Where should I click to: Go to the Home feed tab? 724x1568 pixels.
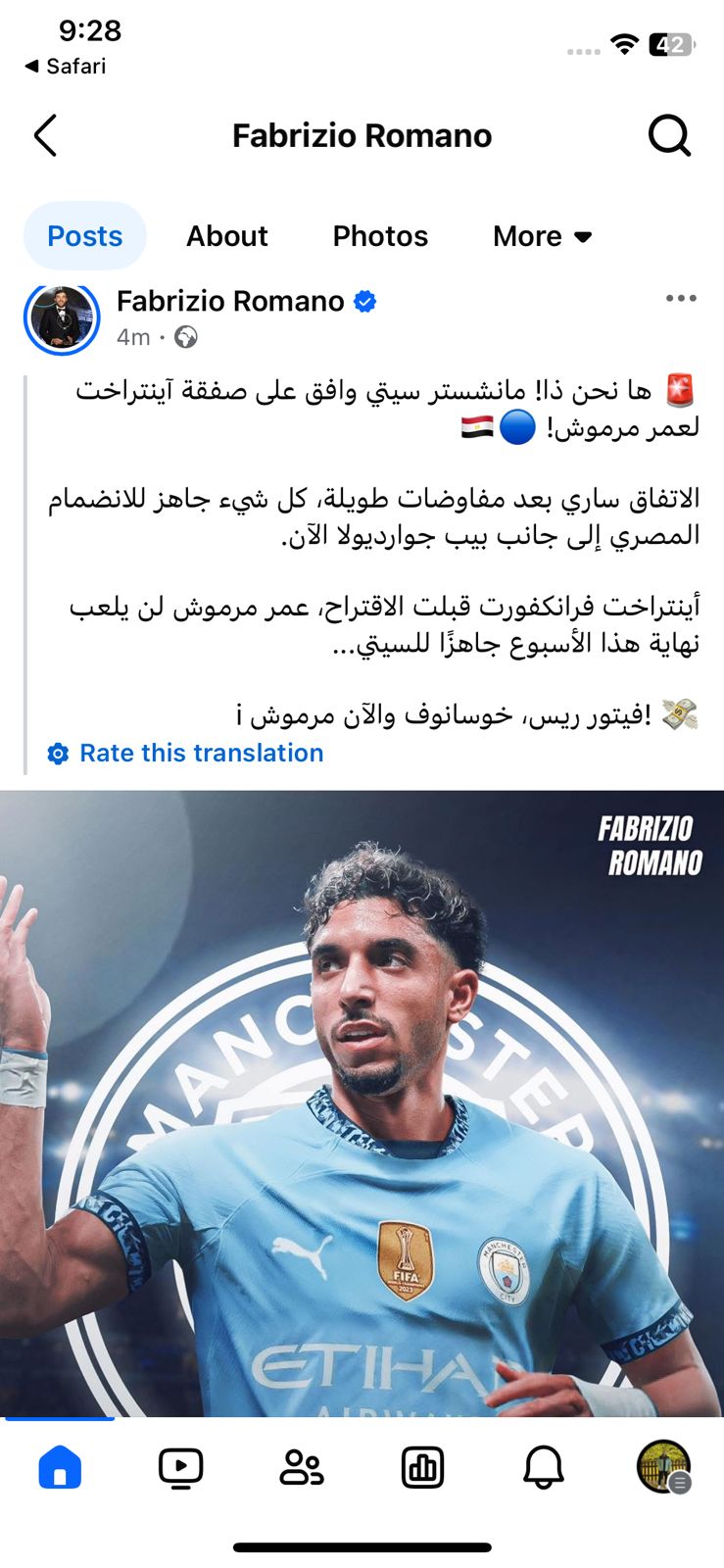point(60,1467)
